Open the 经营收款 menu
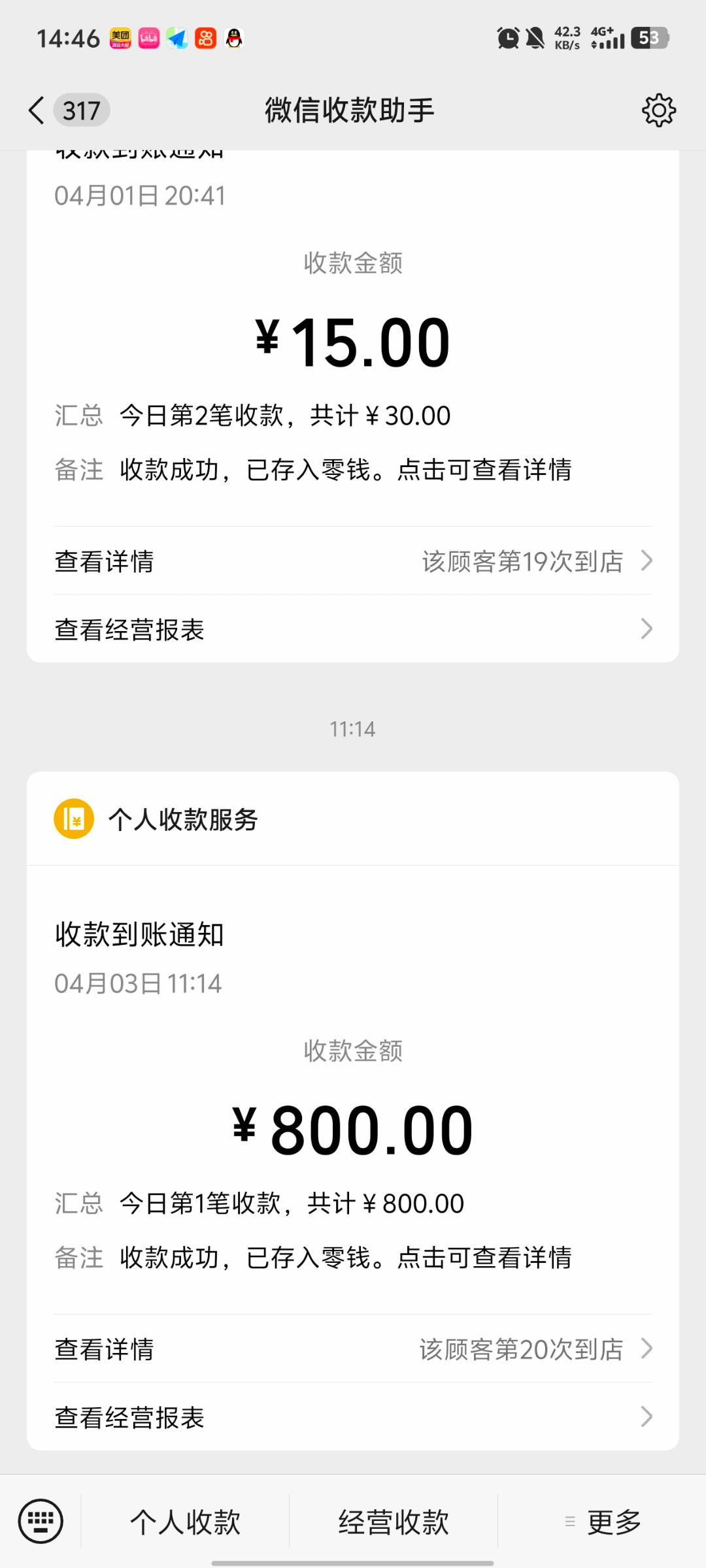706x1568 pixels. coord(394,1522)
